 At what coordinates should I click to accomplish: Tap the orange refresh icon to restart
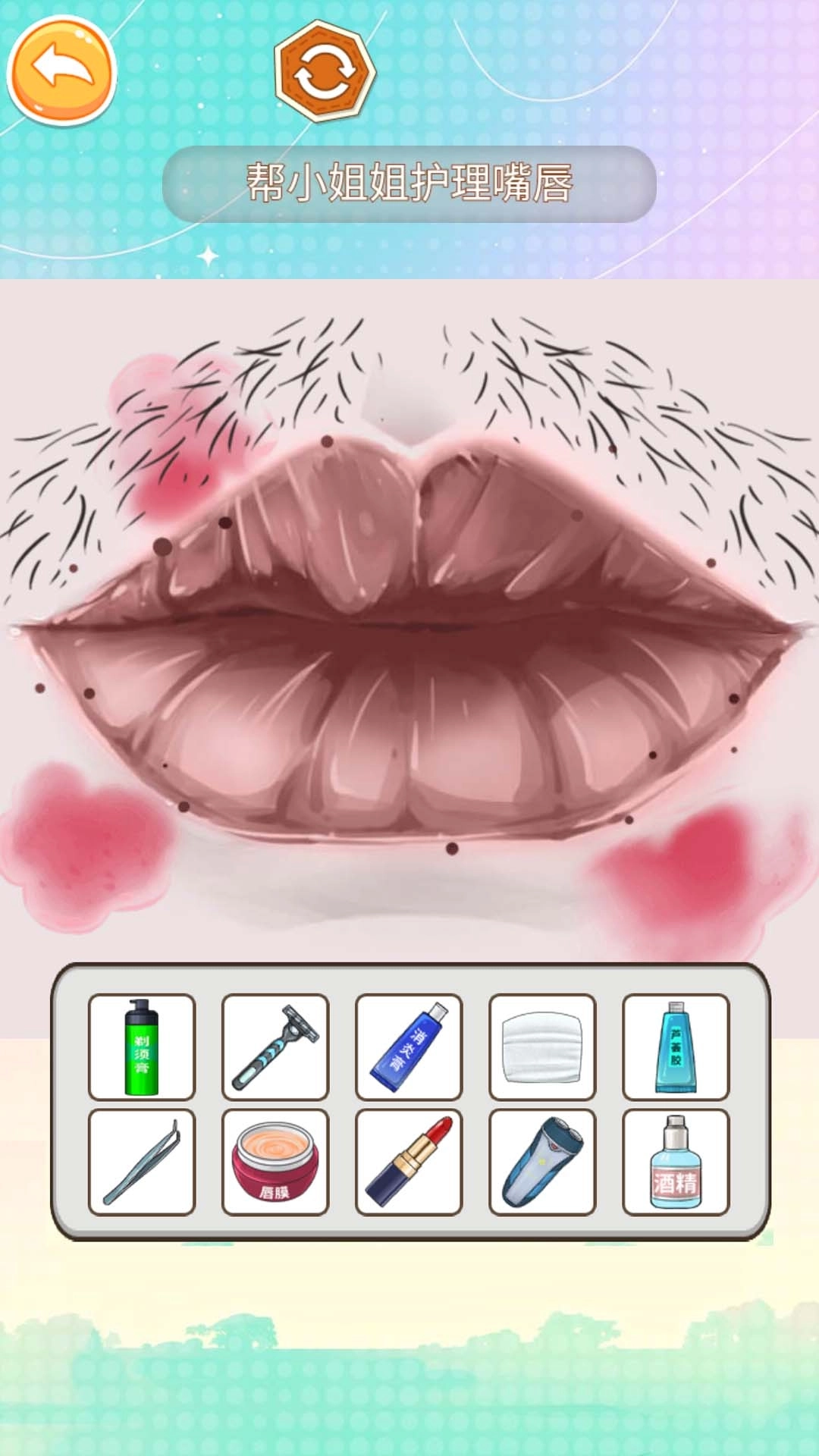[325, 71]
